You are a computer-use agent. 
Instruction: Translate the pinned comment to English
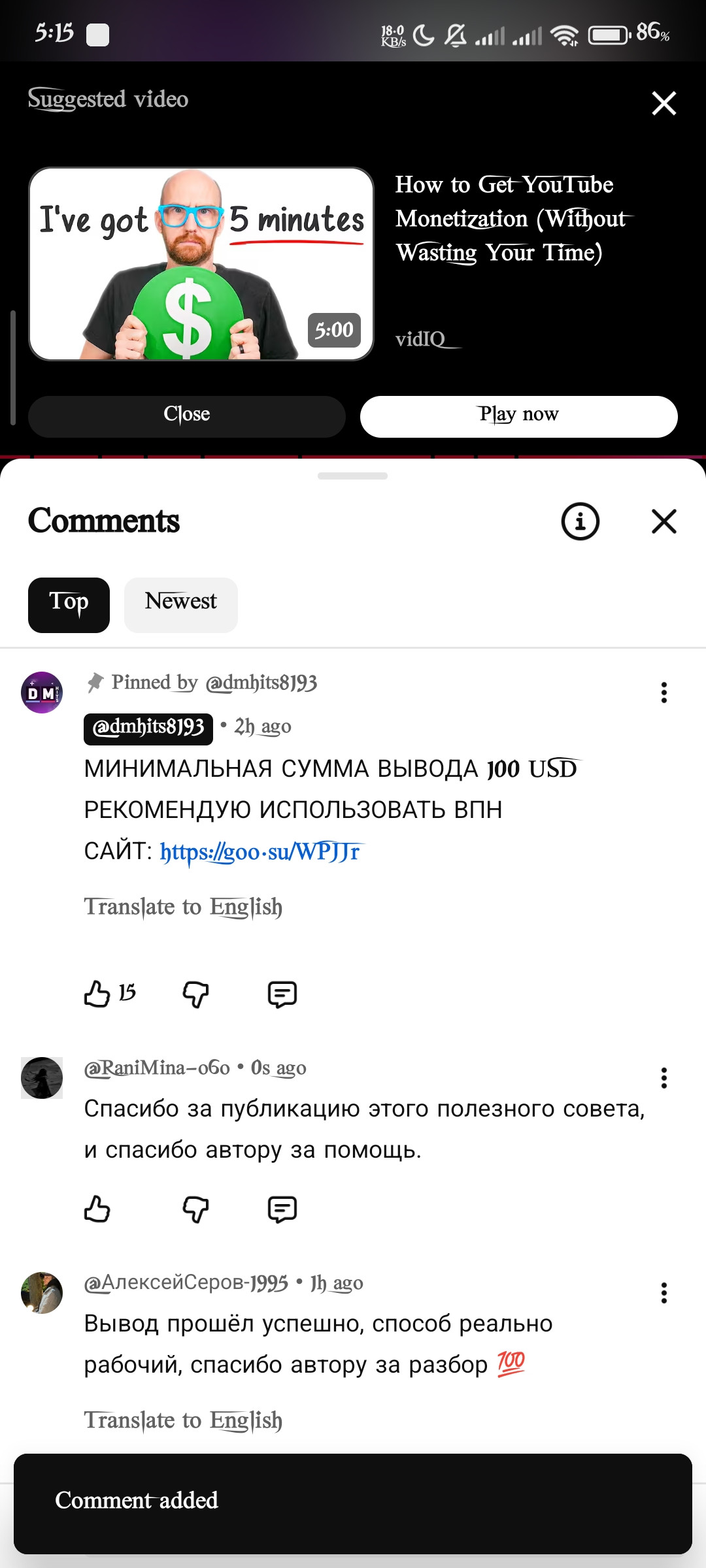[x=183, y=907]
